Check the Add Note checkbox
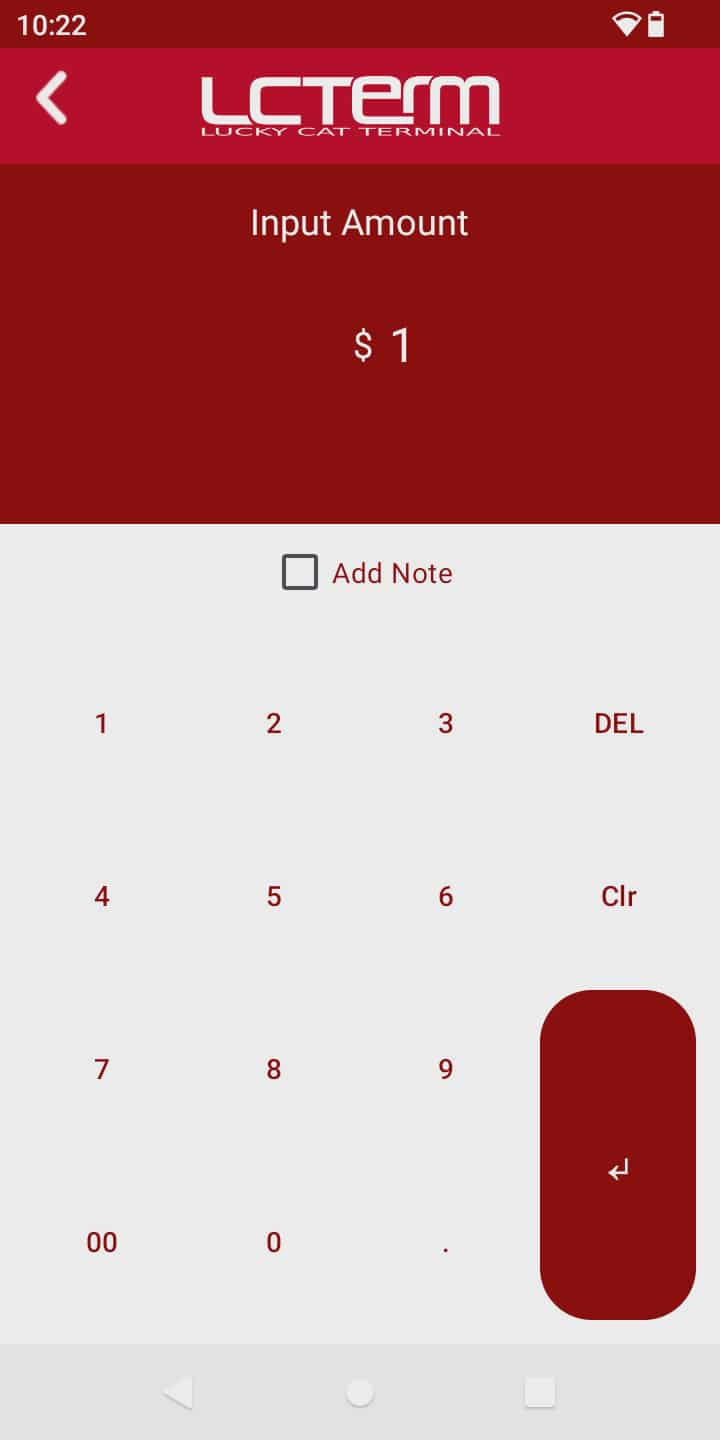This screenshot has width=720, height=1440. click(300, 573)
